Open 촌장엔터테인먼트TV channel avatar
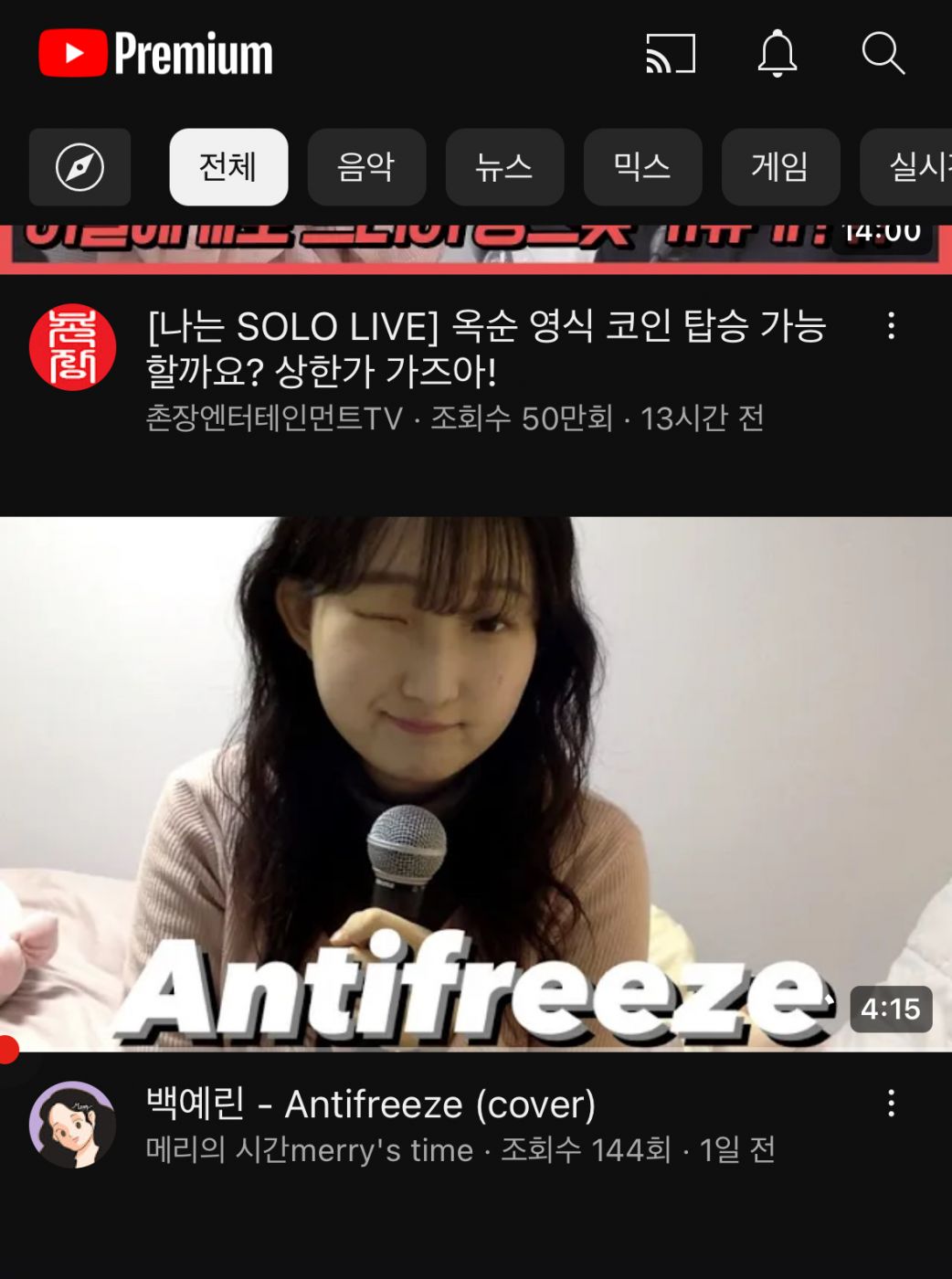This screenshot has width=952, height=1279. pyautogui.click(x=72, y=347)
